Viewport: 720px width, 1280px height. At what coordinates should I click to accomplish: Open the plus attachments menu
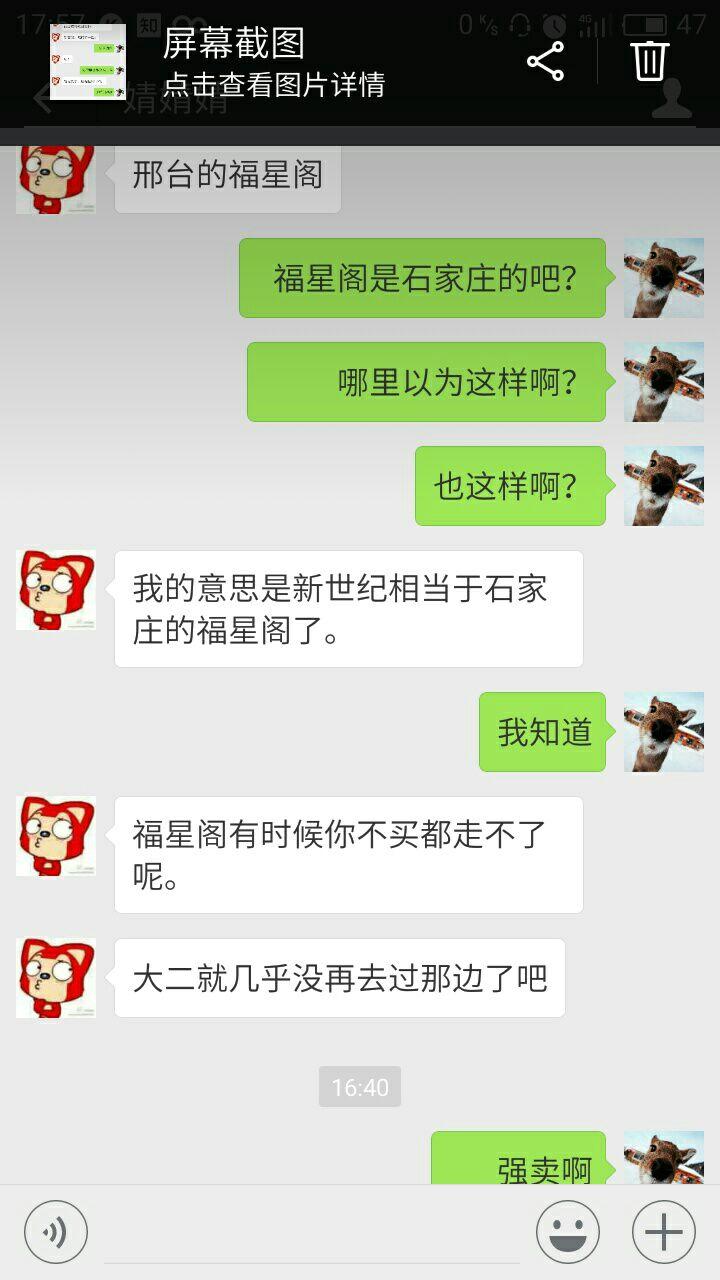click(663, 1232)
